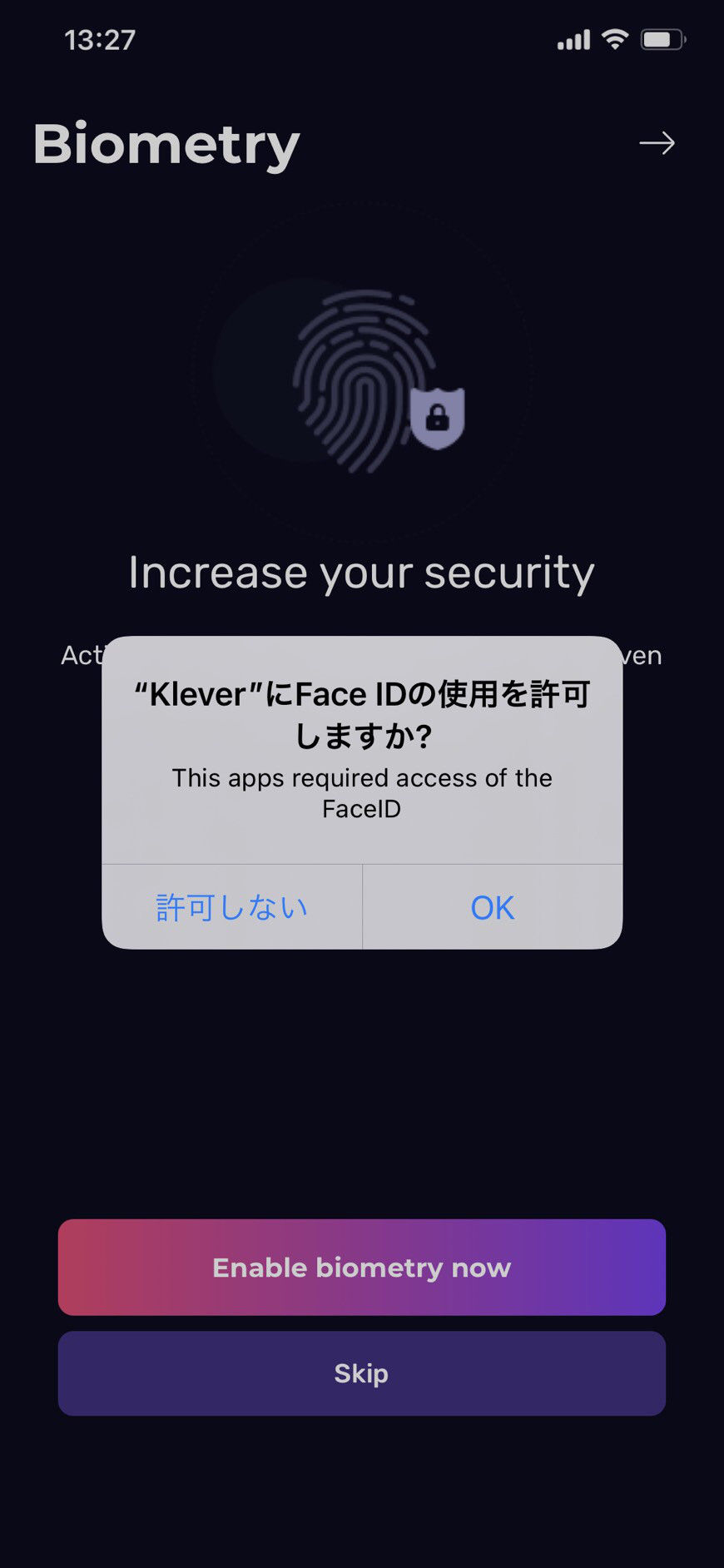Deny Face ID with 許可しない
This screenshot has width=724, height=1568.
coord(232,907)
